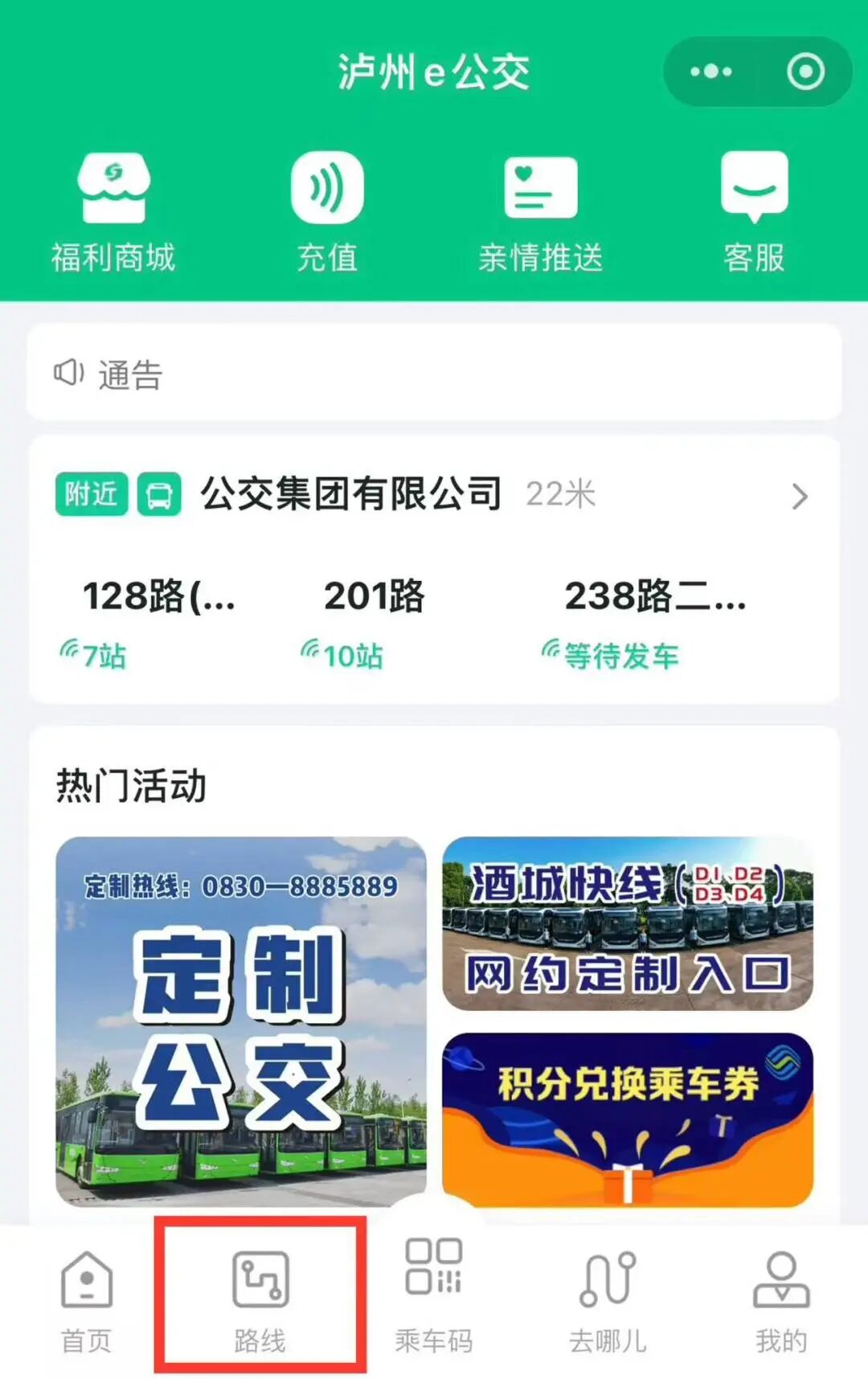
Task: Open nearby stop 公交集团有限公司 details
Action: point(434,494)
